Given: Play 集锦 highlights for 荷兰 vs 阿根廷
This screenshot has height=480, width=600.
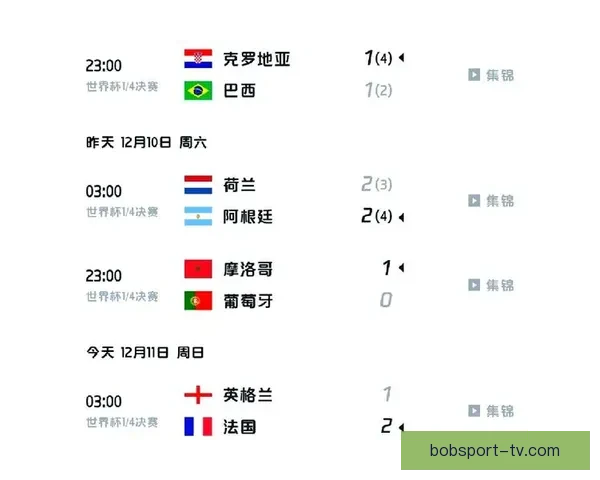Looking at the screenshot, I should (491, 201).
